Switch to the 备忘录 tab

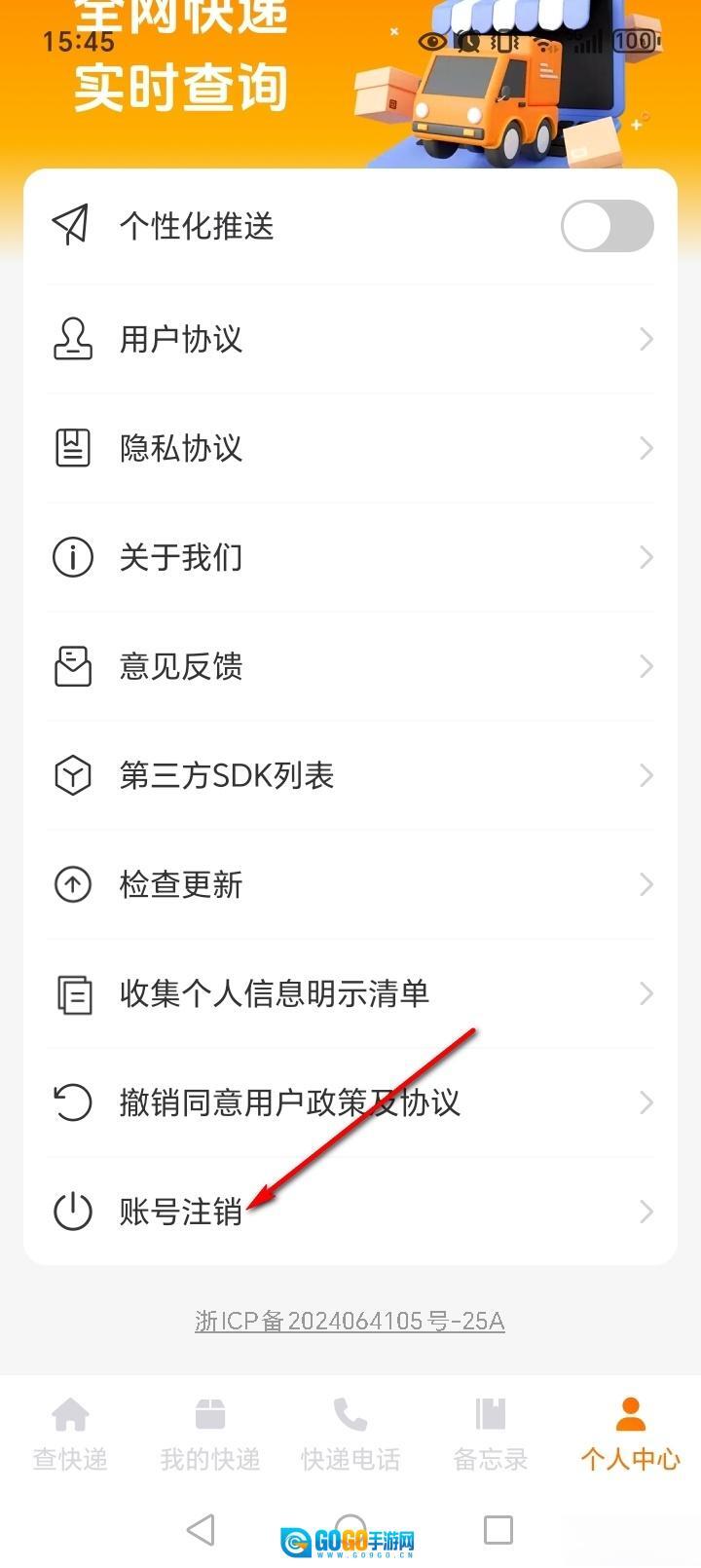click(x=491, y=1434)
